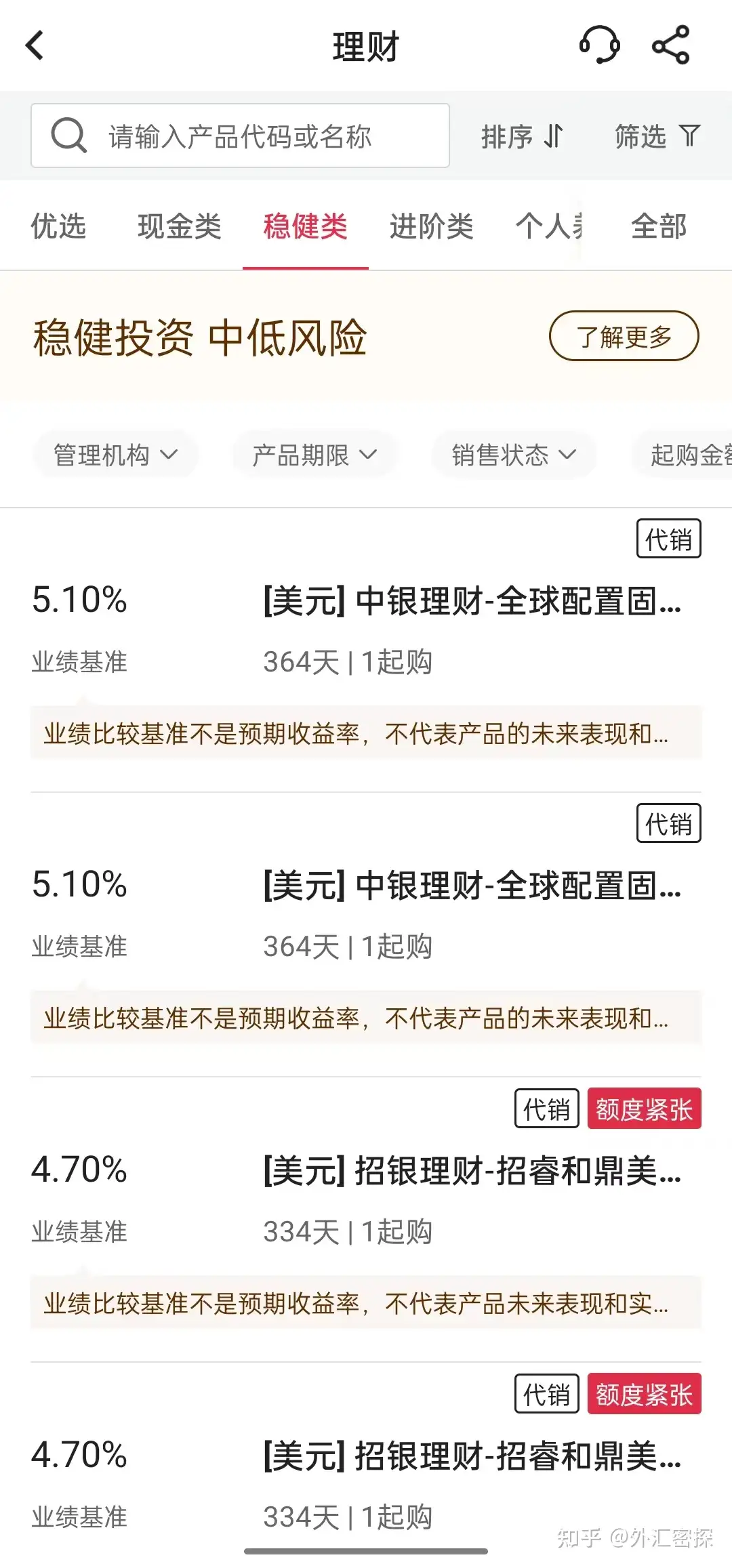Expand the 销售状态 dropdown
732x1568 pixels.
pos(514,455)
